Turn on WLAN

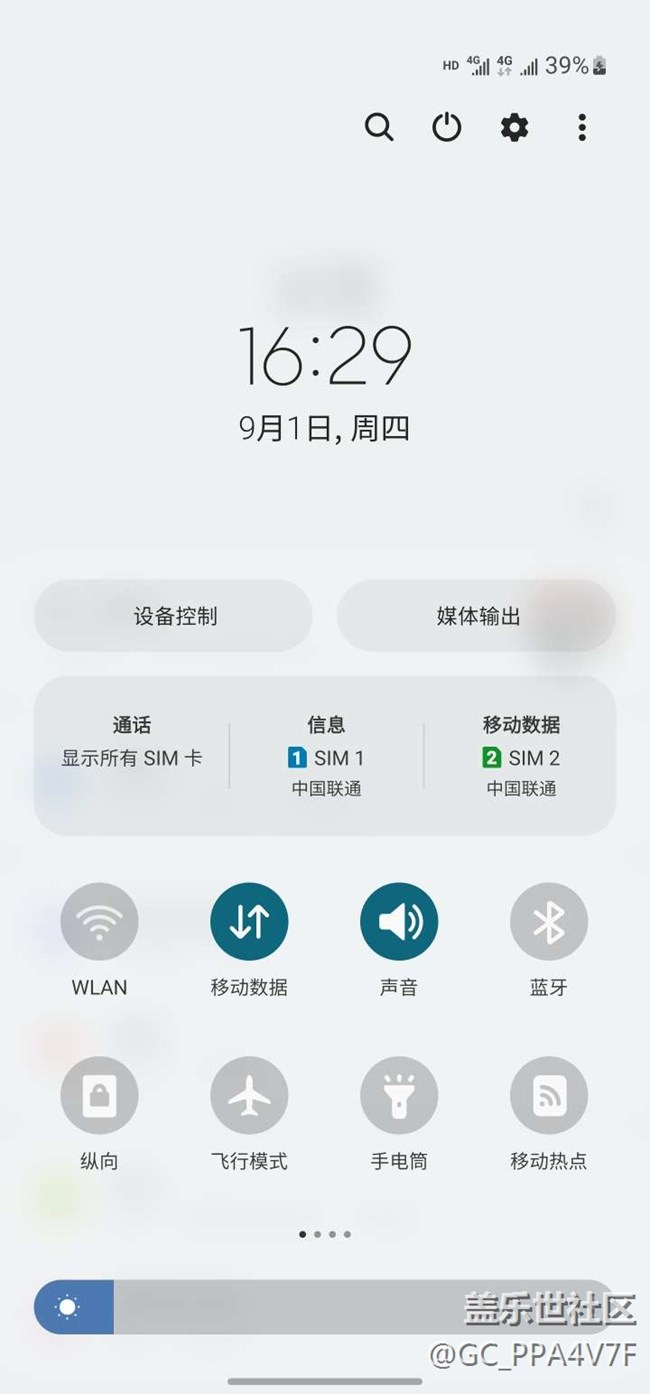[99, 922]
